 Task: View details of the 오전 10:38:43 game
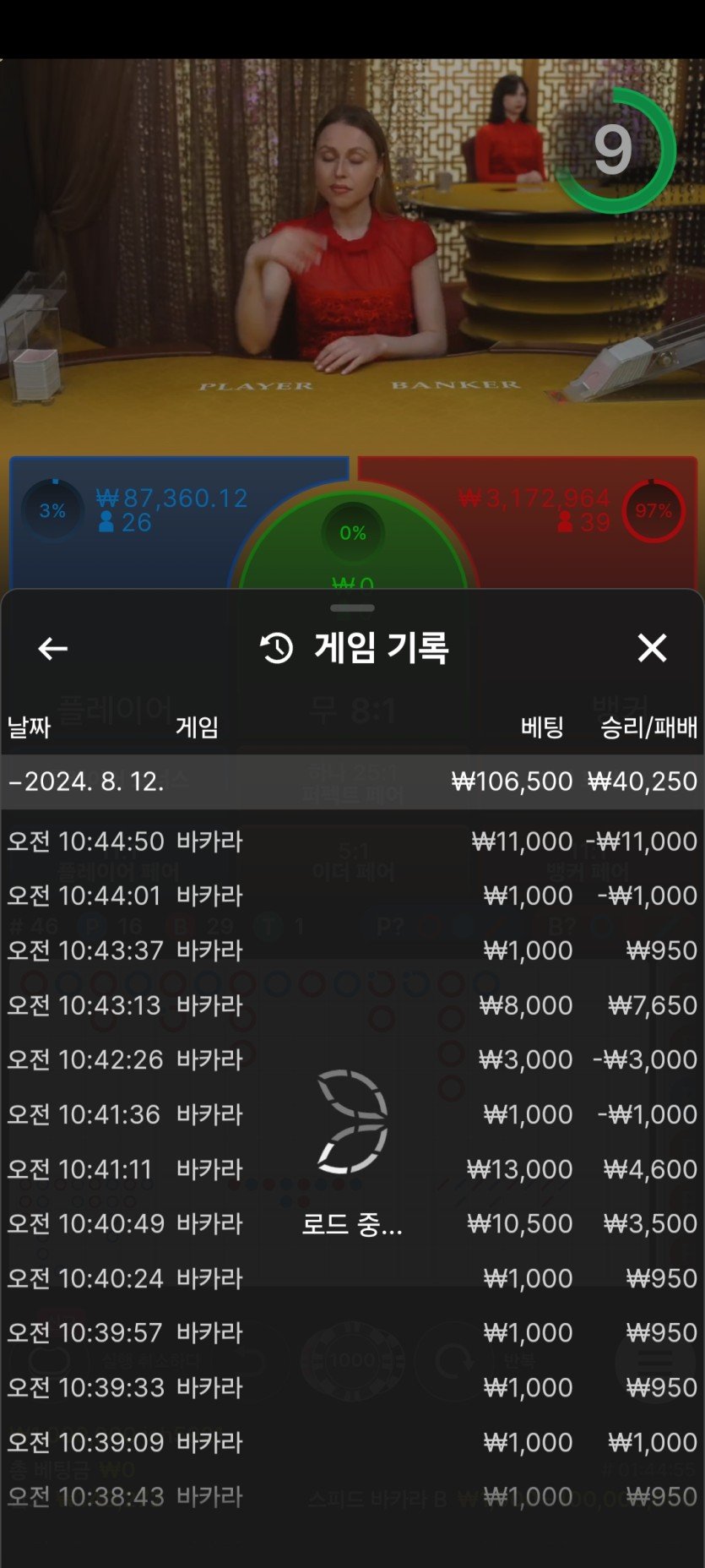tap(352, 1497)
